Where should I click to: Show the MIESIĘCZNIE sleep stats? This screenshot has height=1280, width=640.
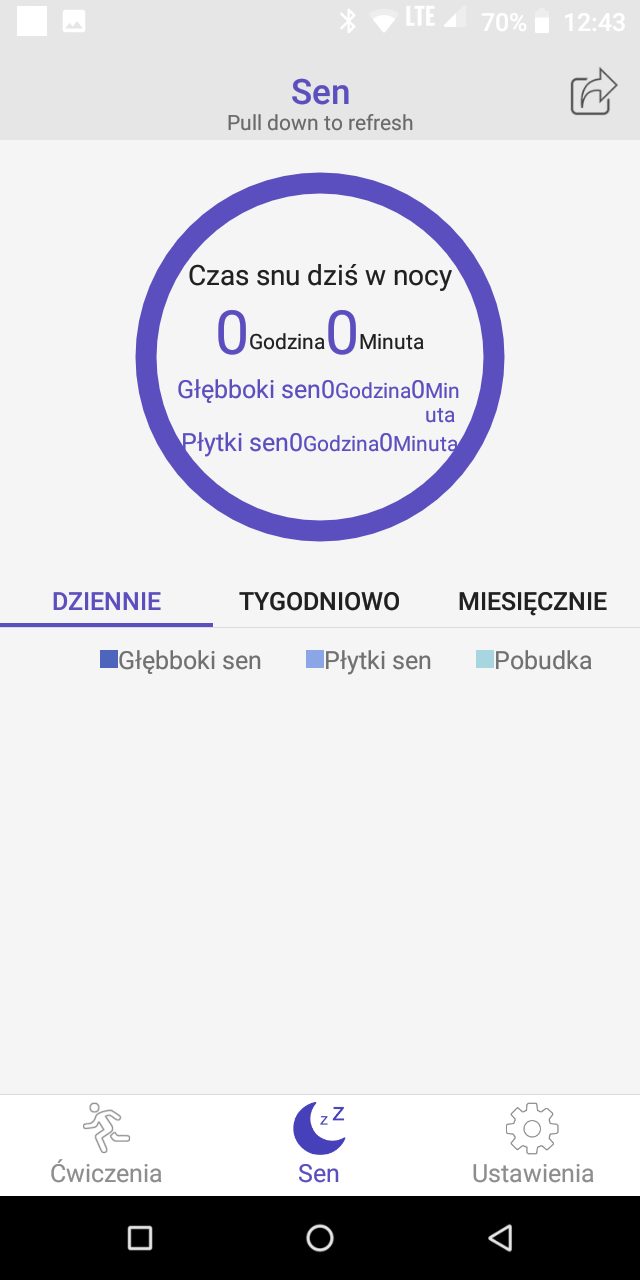532,601
